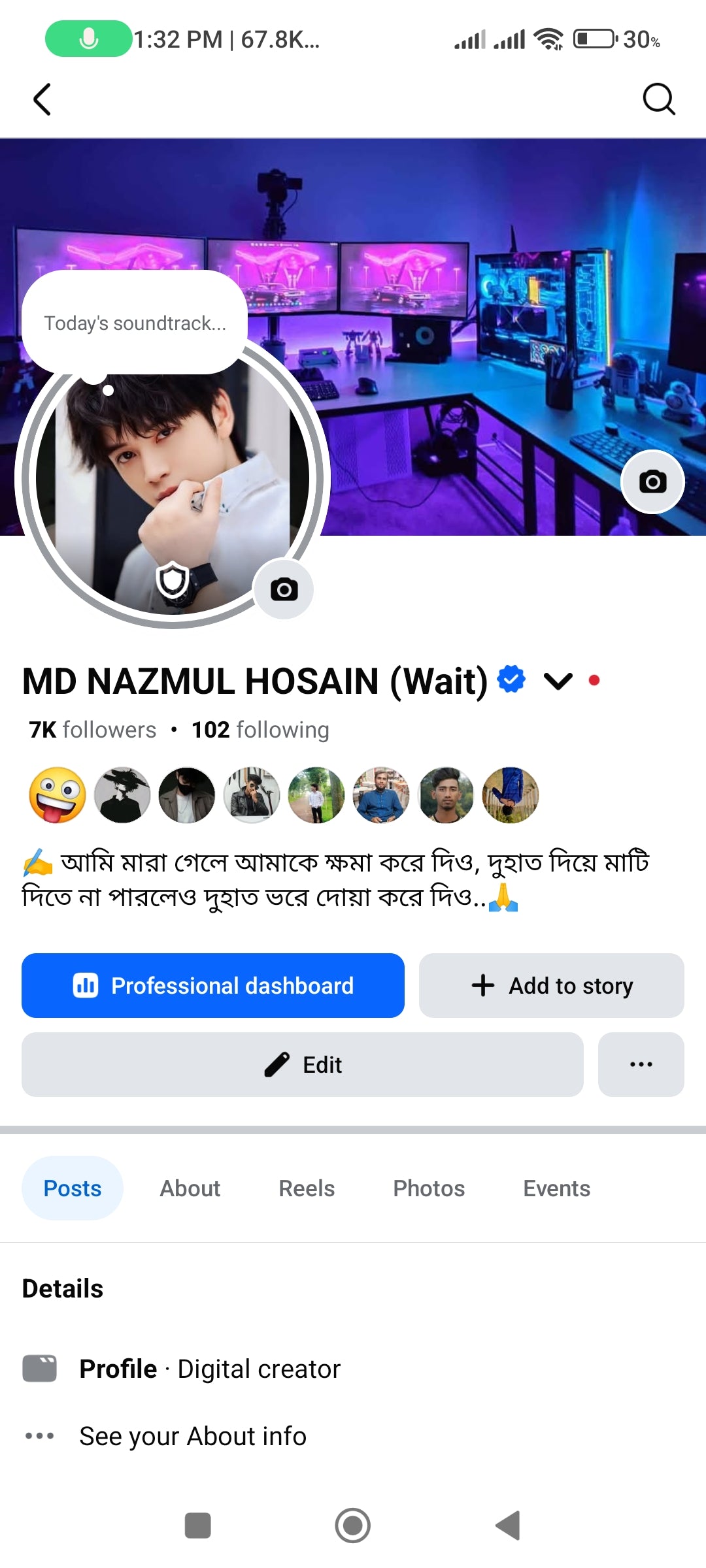Open search from the top bar
706x1568 pixels.
658,99
